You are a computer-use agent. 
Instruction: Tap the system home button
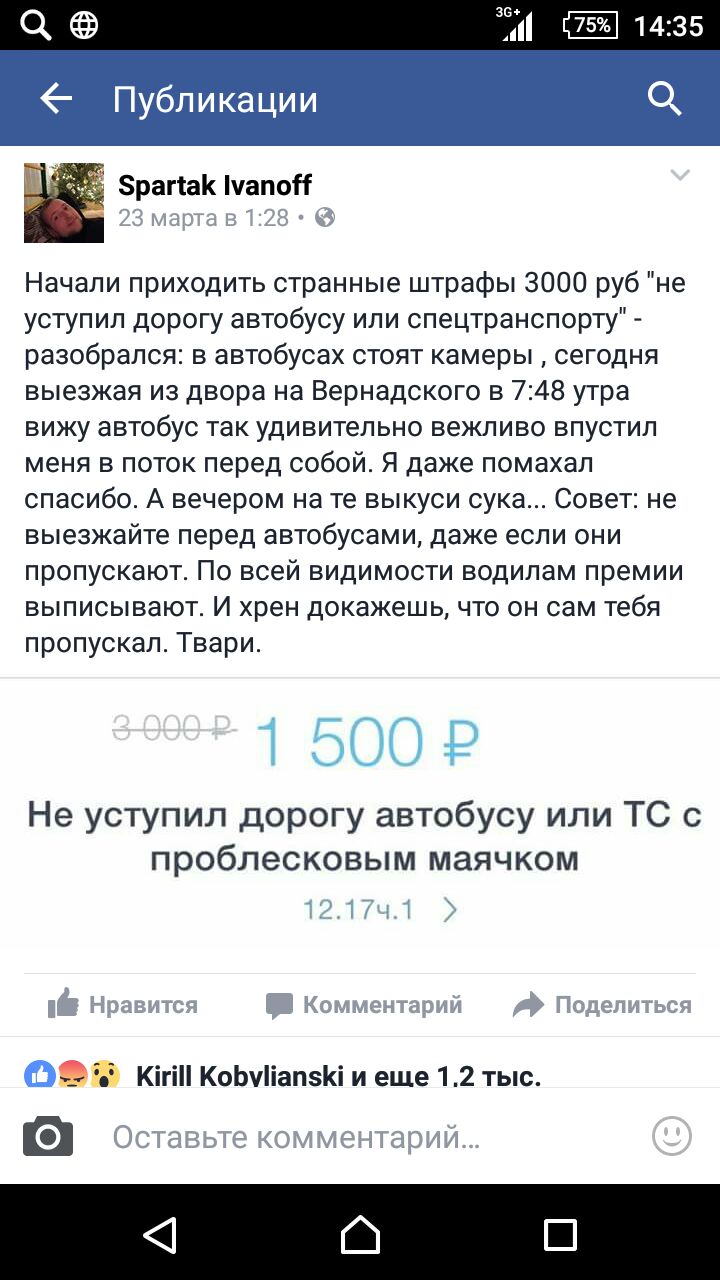tap(360, 1235)
